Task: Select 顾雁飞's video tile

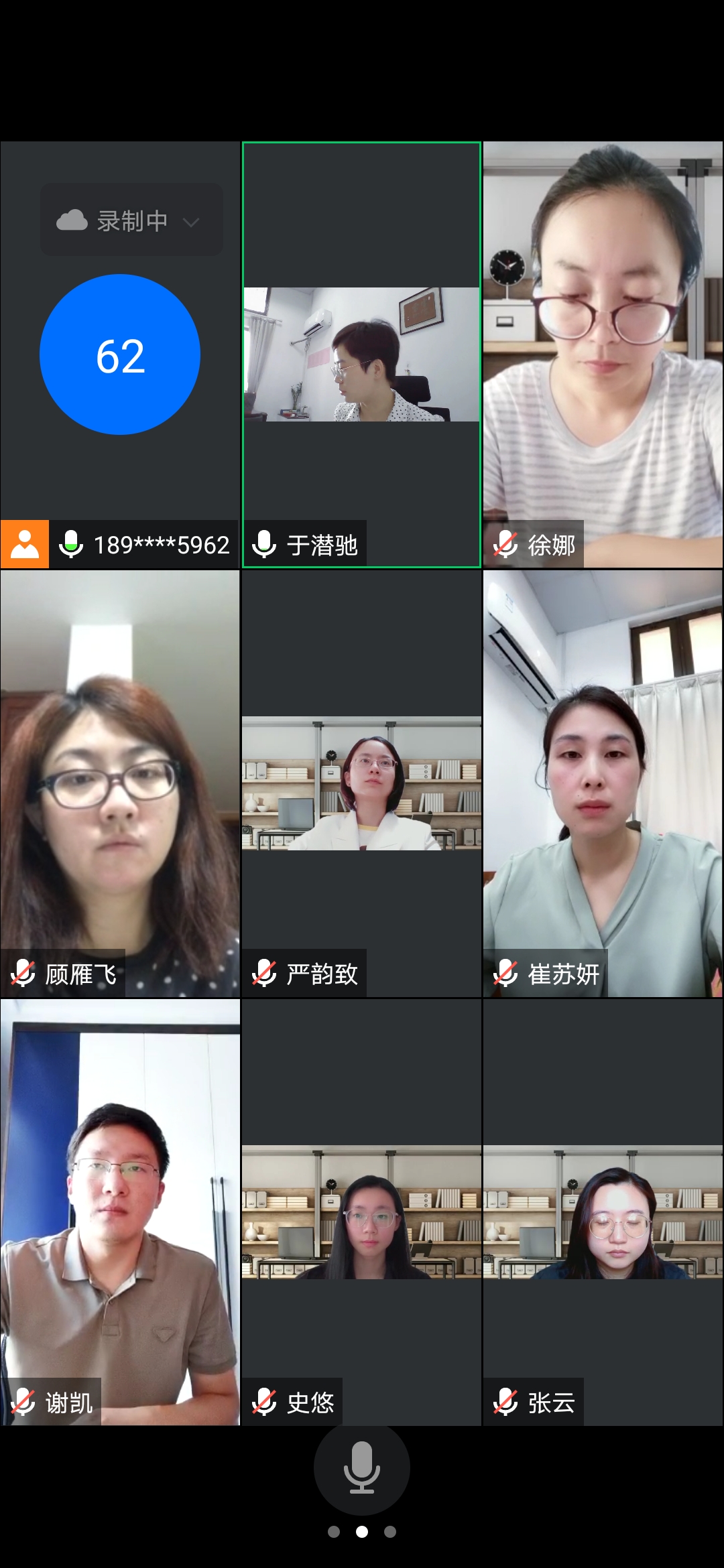Action: pyautogui.click(x=120, y=783)
